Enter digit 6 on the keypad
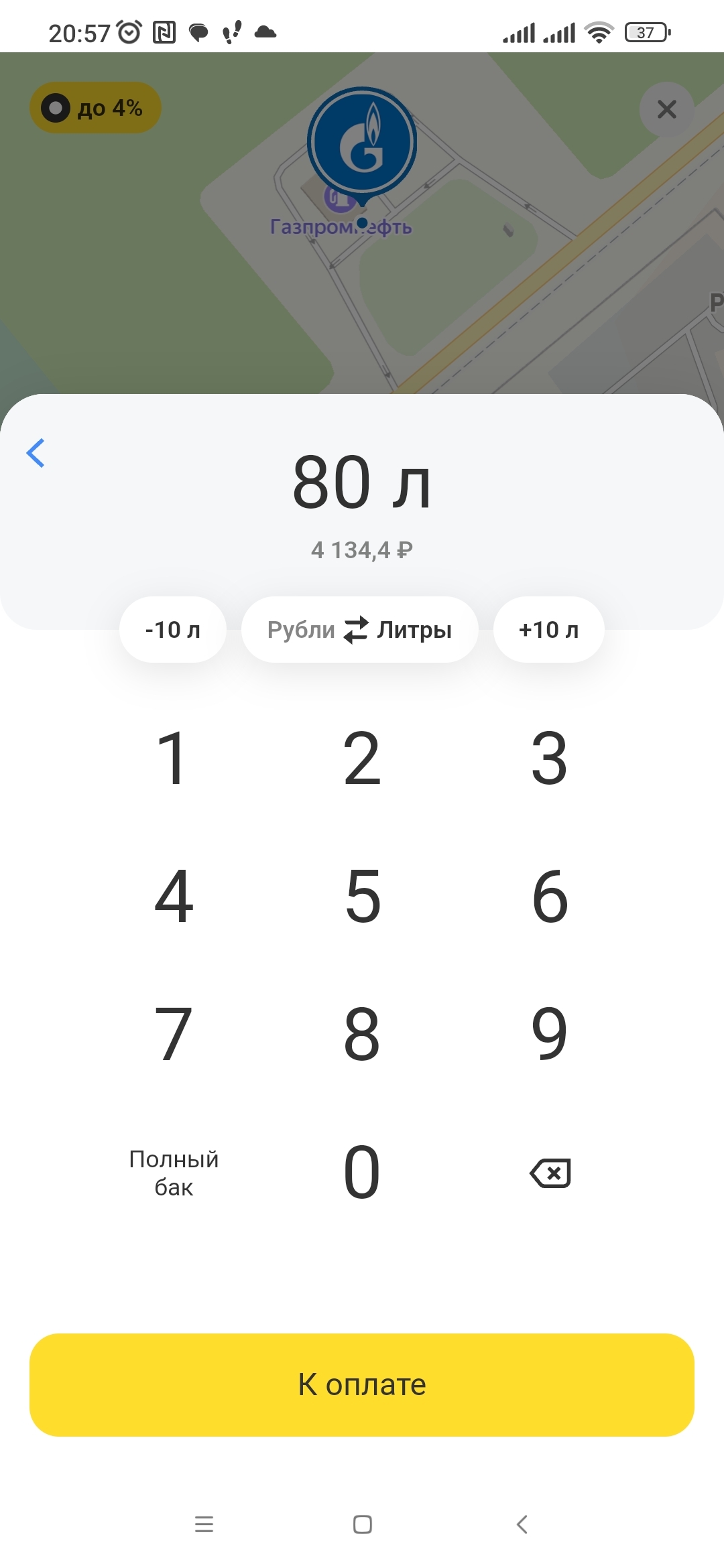The height and width of the screenshot is (1568, 724). pos(550,897)
